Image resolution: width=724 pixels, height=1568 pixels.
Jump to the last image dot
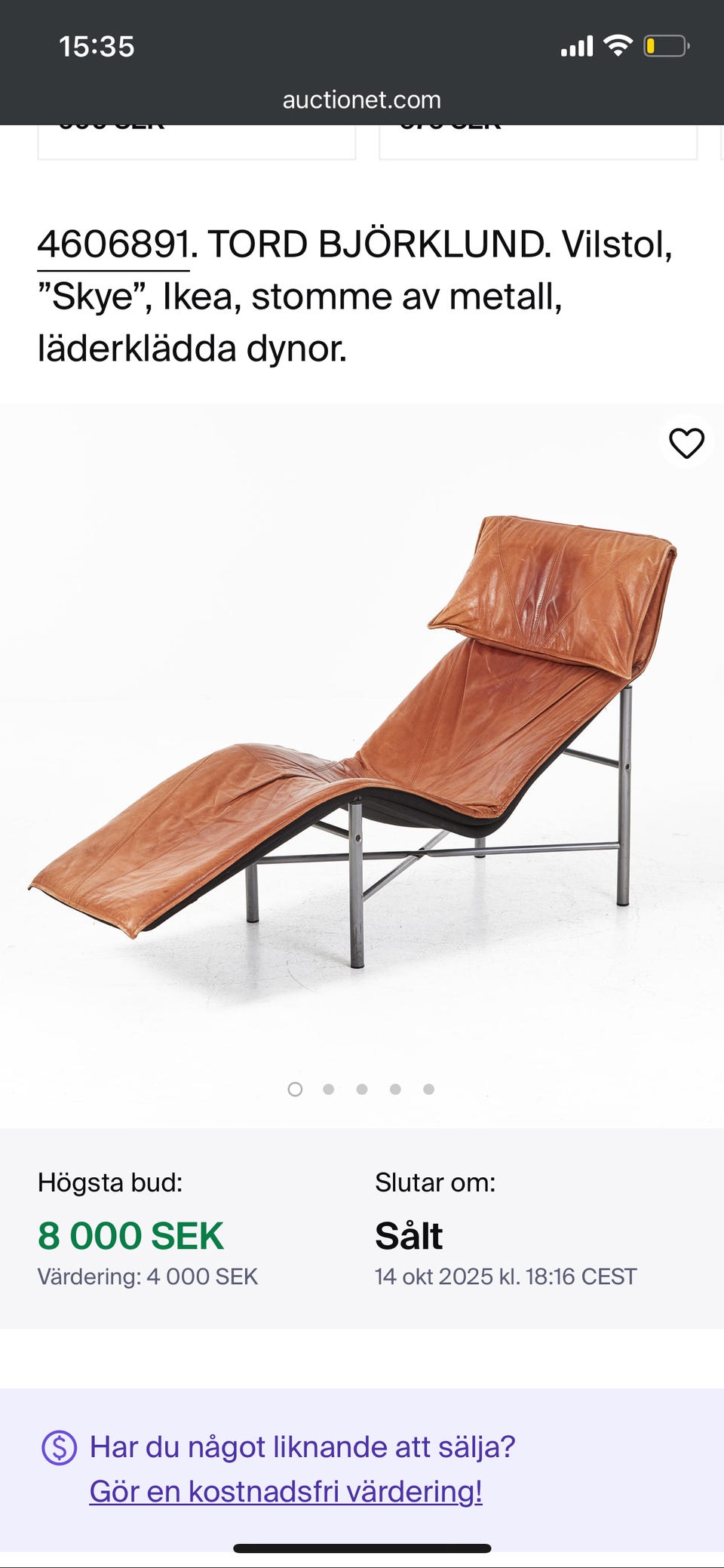click(428, 1089)
